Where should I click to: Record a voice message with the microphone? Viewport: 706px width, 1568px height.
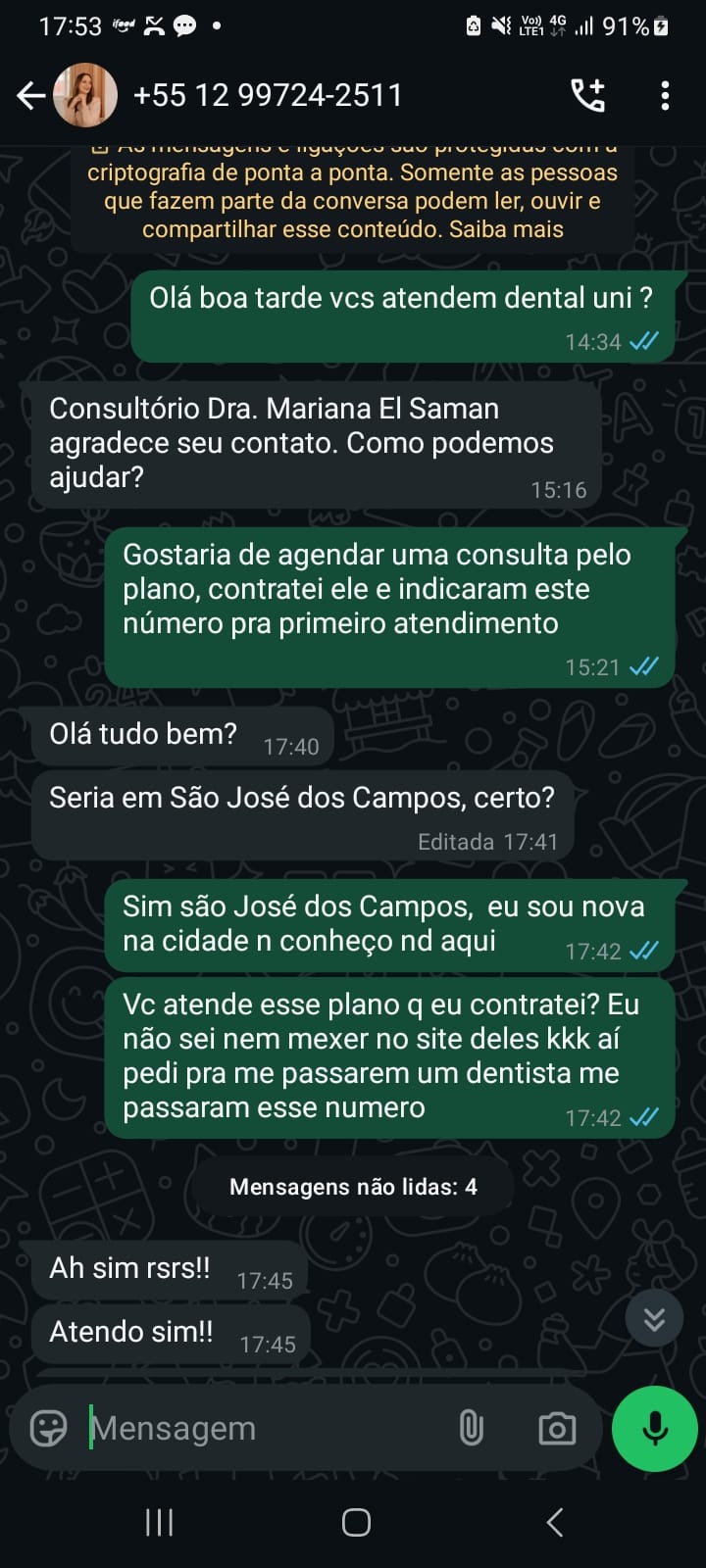pos(654,1428)
